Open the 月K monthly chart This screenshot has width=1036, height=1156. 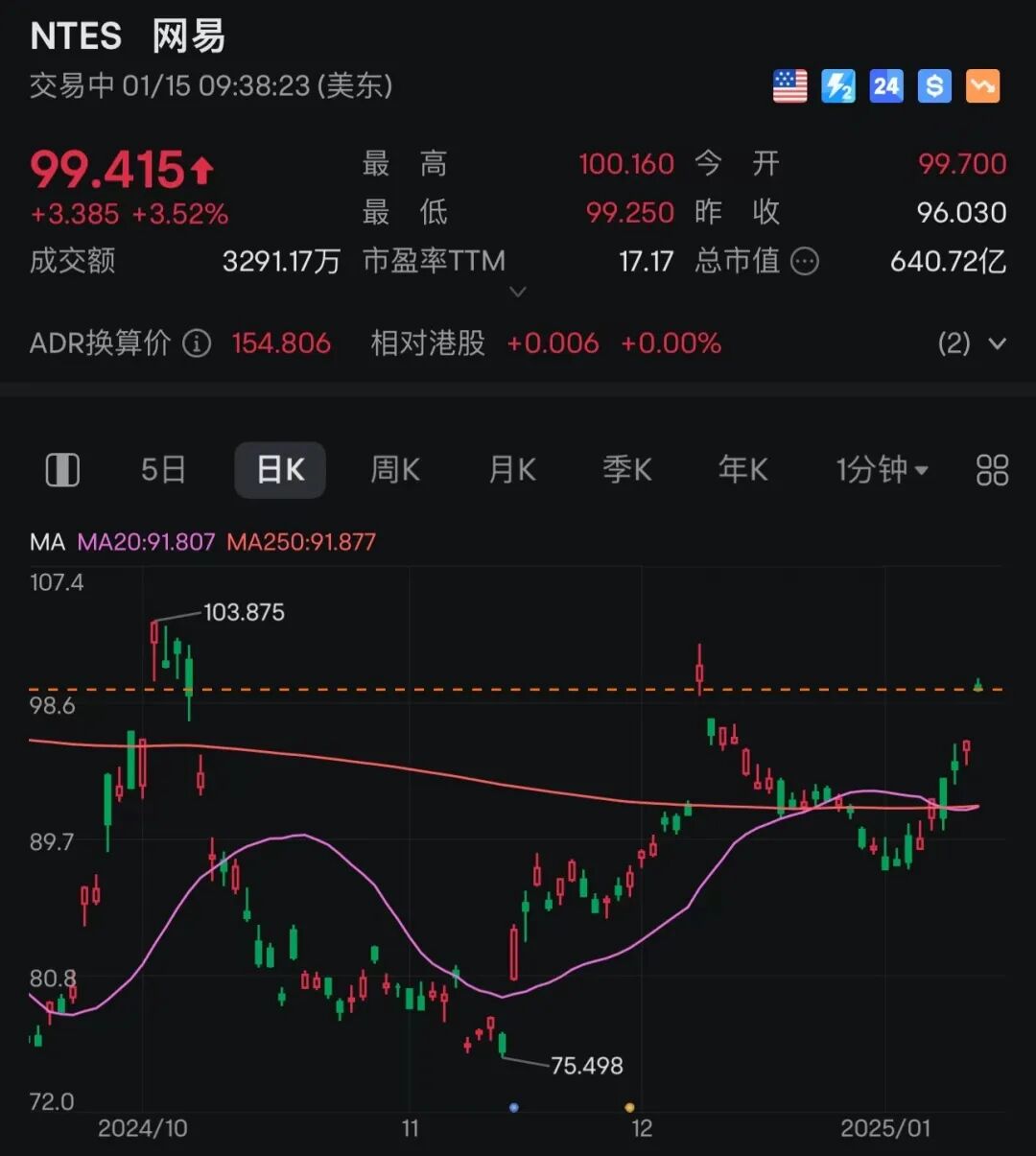(x=512, y=470)
